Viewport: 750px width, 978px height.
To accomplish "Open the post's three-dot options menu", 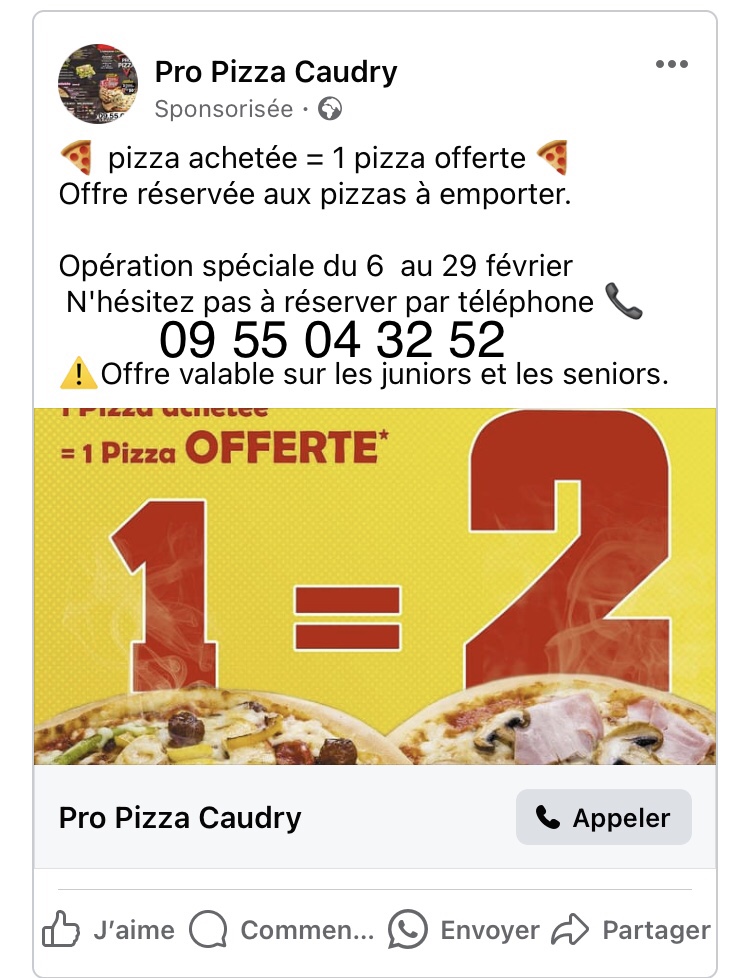I will tap(671, 65).
